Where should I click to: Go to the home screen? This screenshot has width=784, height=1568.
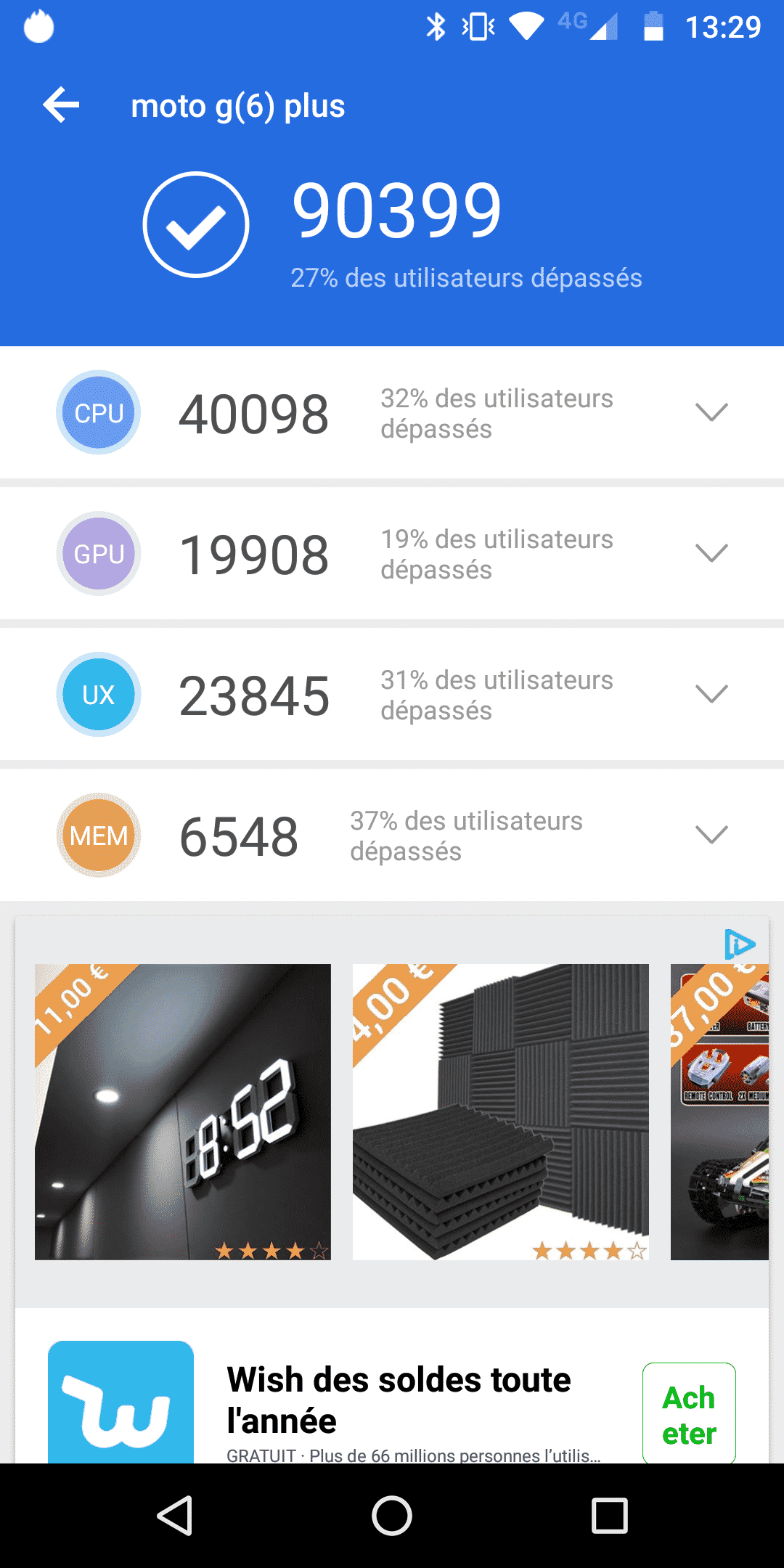tap(392, 1516)
